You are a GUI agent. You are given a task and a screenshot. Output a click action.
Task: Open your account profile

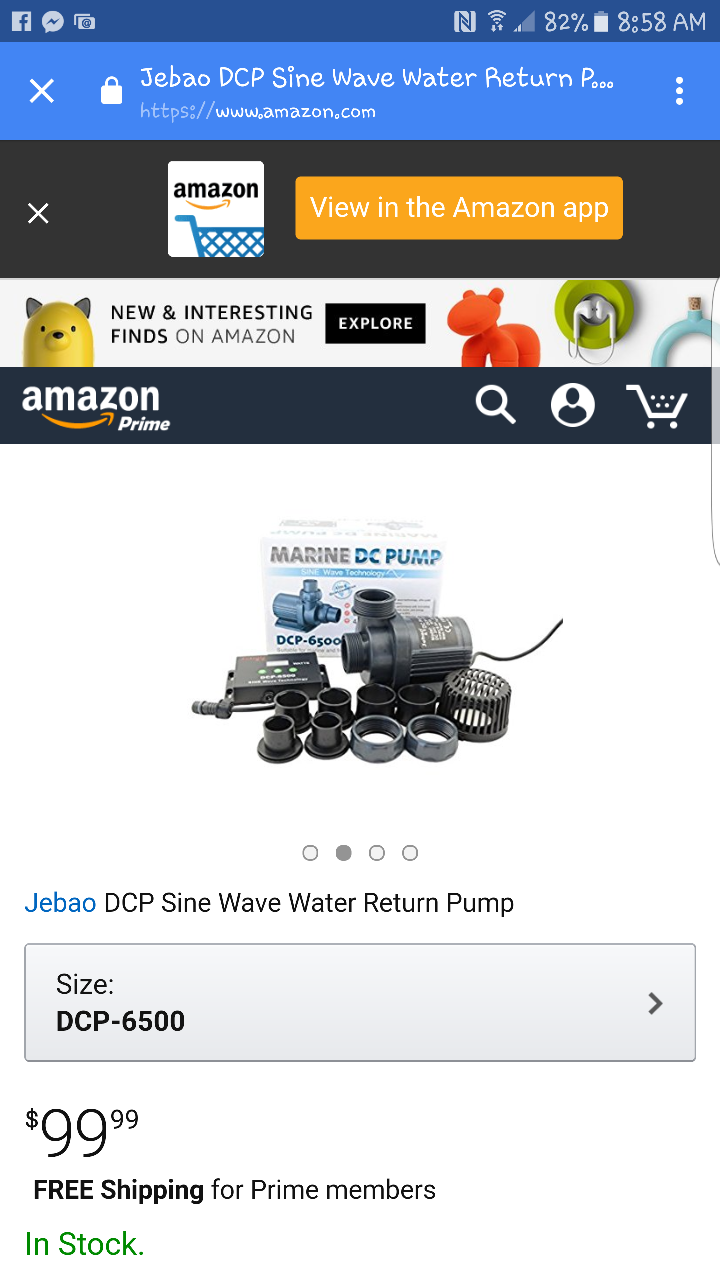click(x=573, y=406)
